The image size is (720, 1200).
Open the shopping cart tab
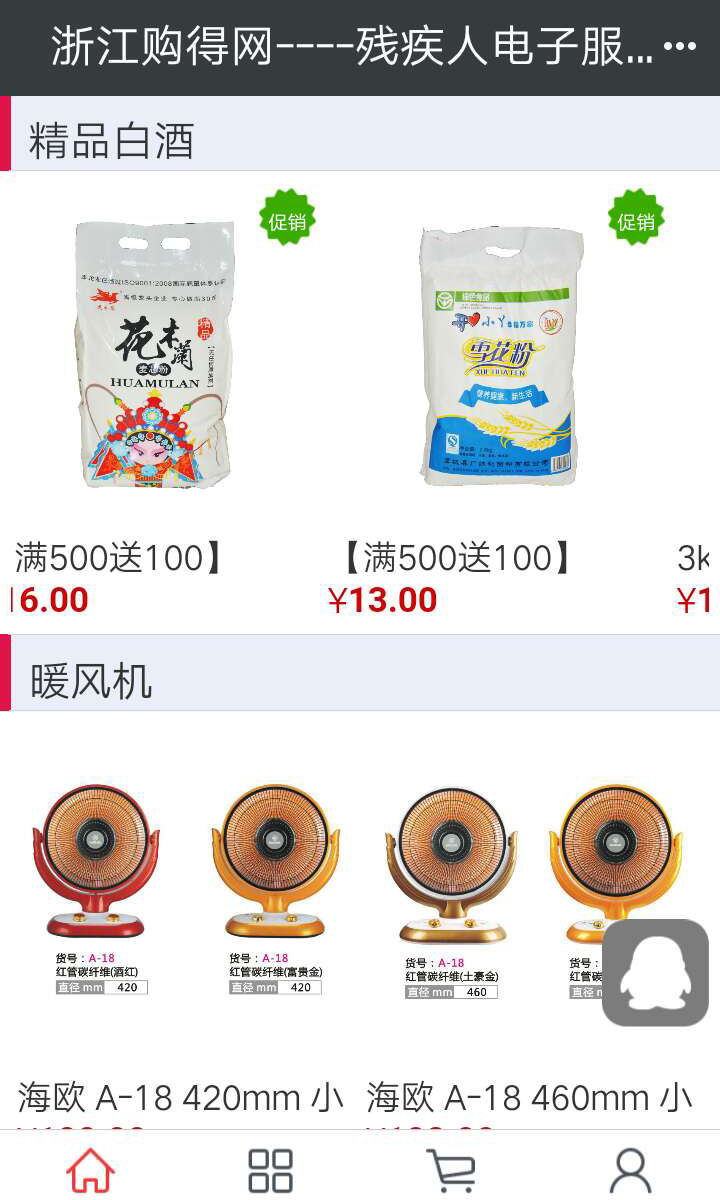(450, 1170)
